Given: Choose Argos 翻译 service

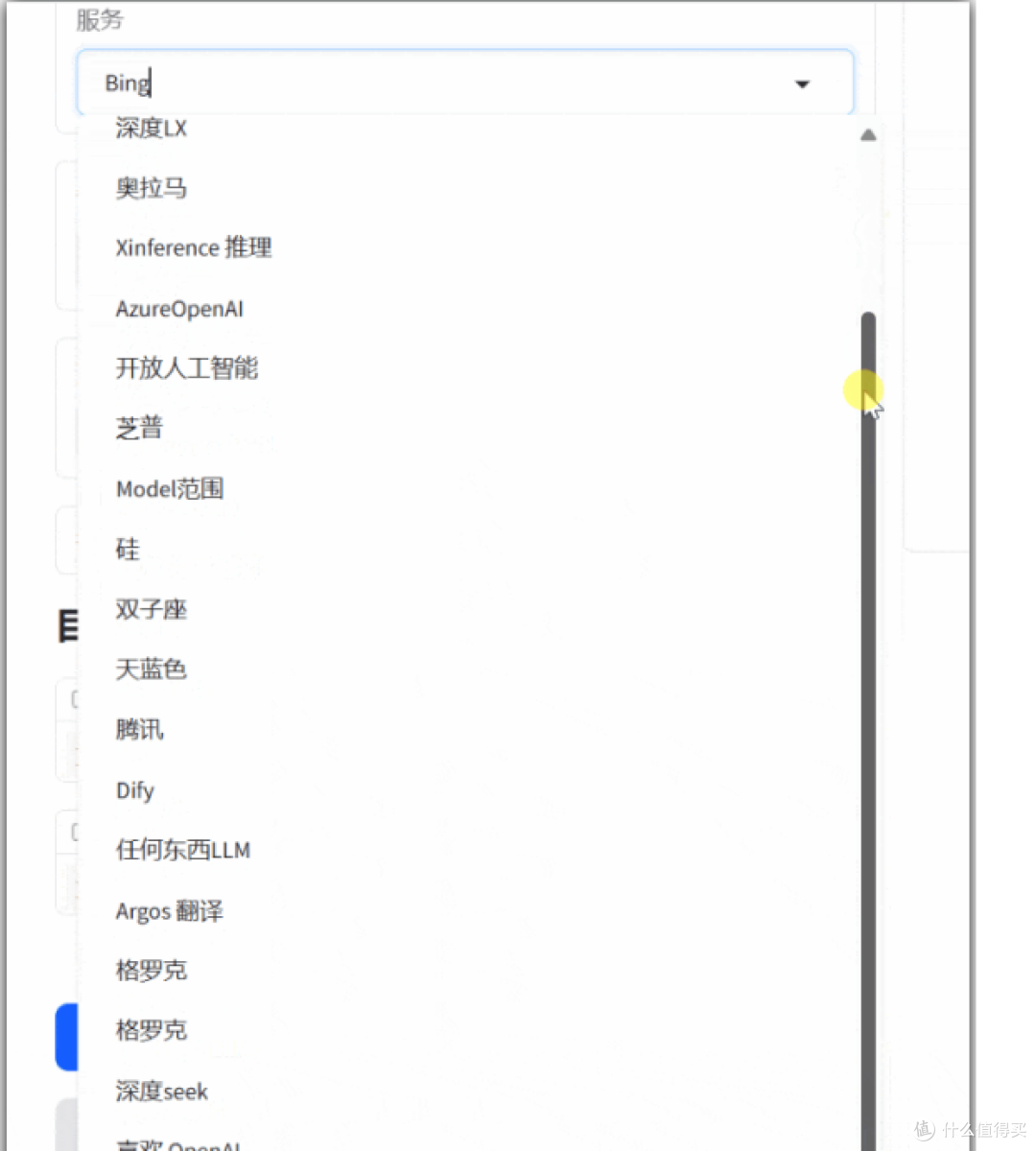Looking at the screenshot, I should click(170, 911).
